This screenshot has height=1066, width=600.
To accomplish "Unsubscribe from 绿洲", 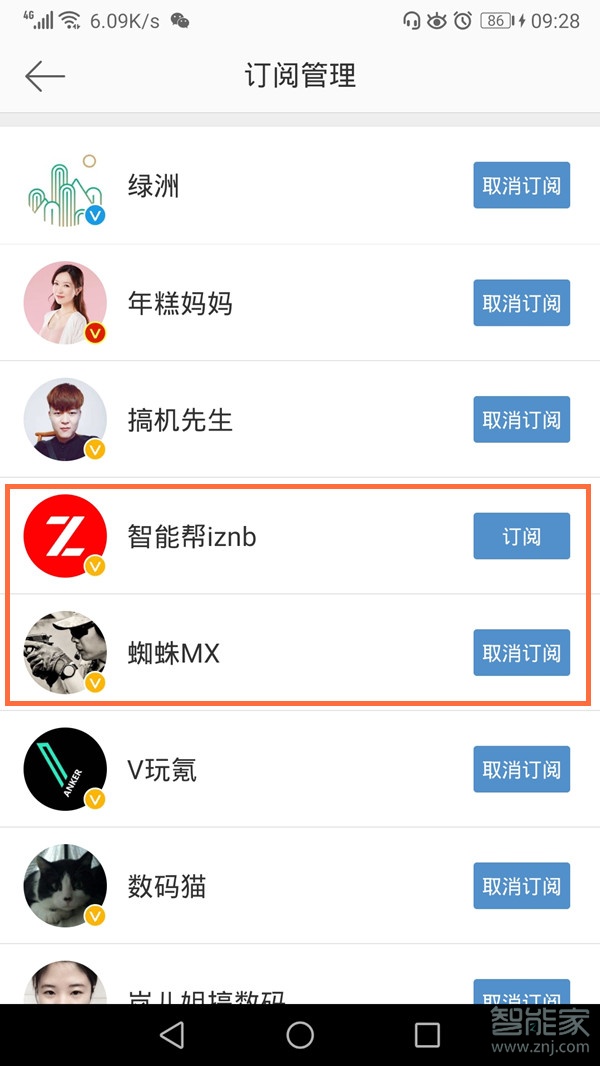I will [521, 187].
